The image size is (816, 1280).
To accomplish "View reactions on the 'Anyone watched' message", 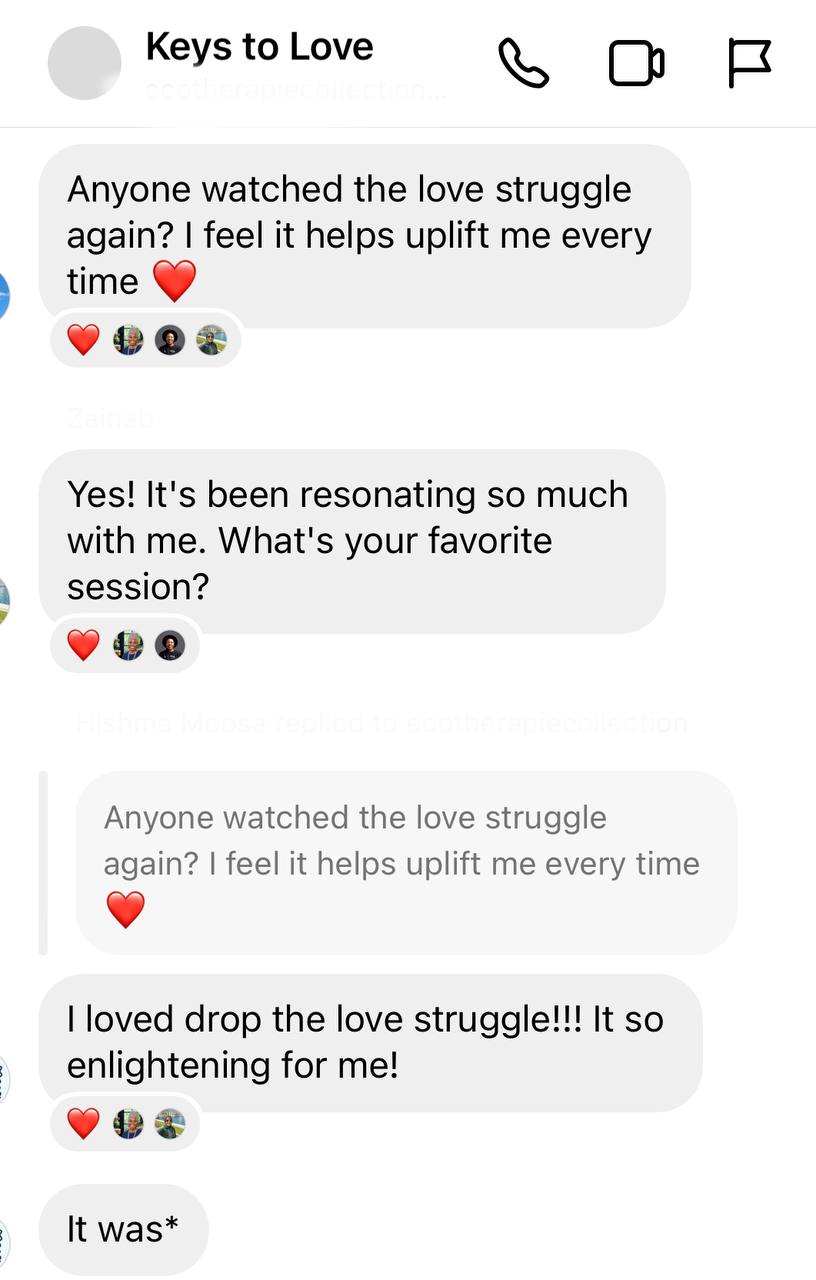I will (145, 341).
